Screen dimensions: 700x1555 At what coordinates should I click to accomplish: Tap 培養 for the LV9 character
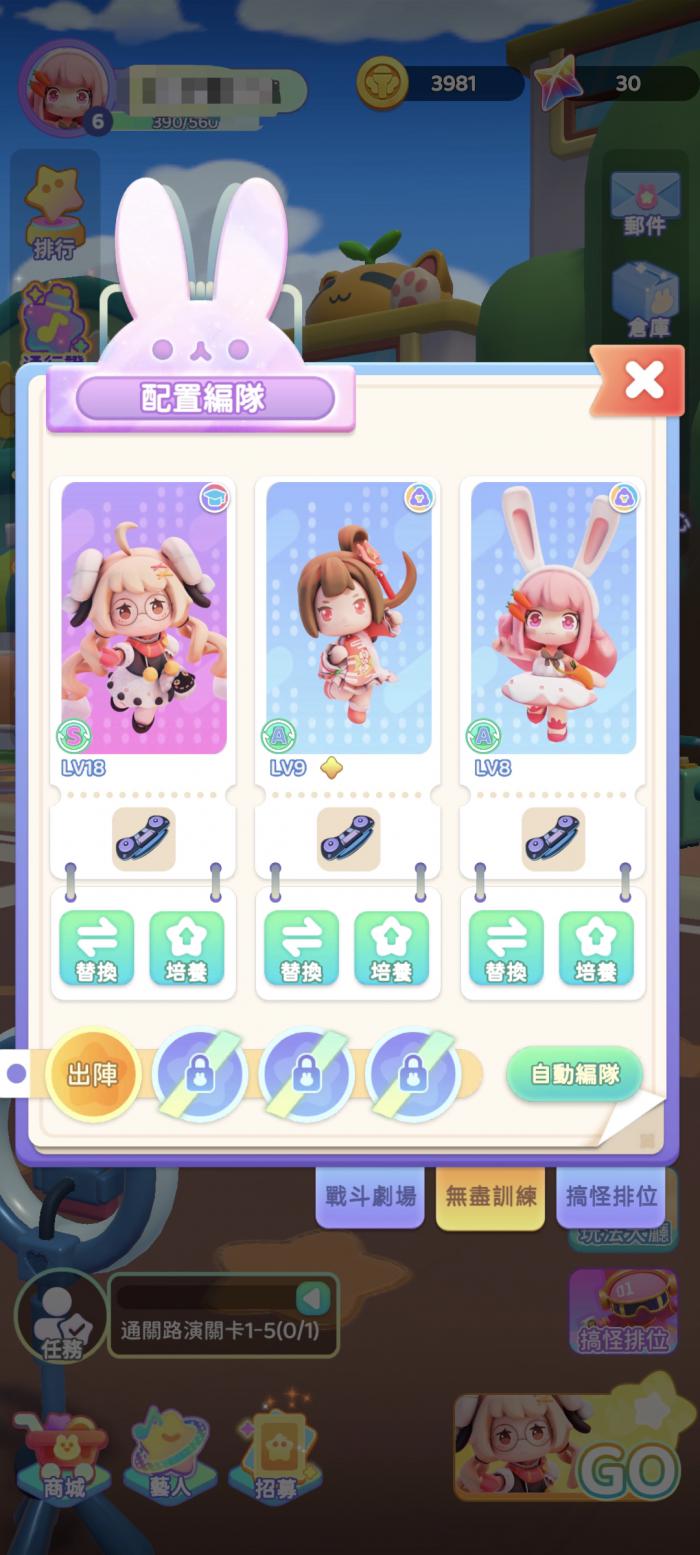click(392, 947)
